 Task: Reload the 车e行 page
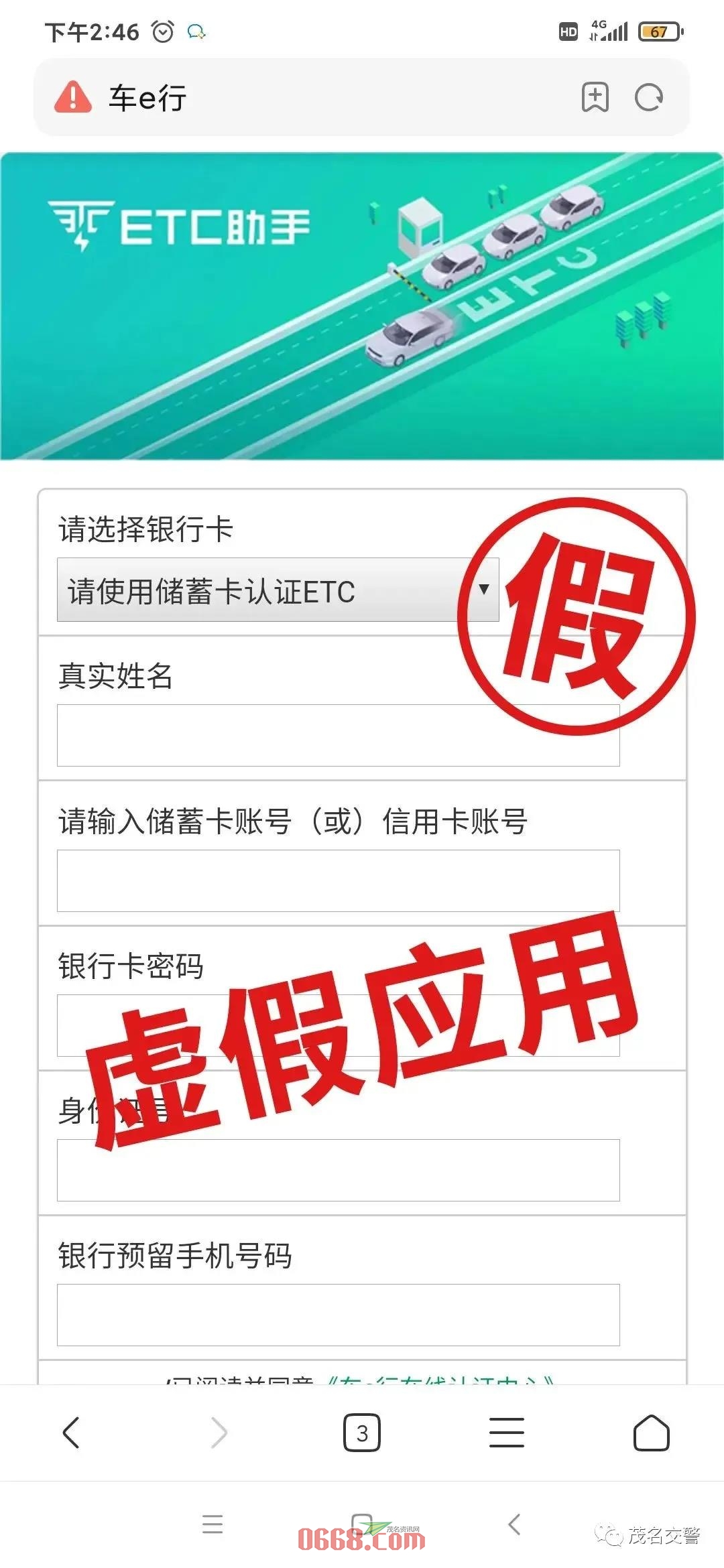(648, 98)
